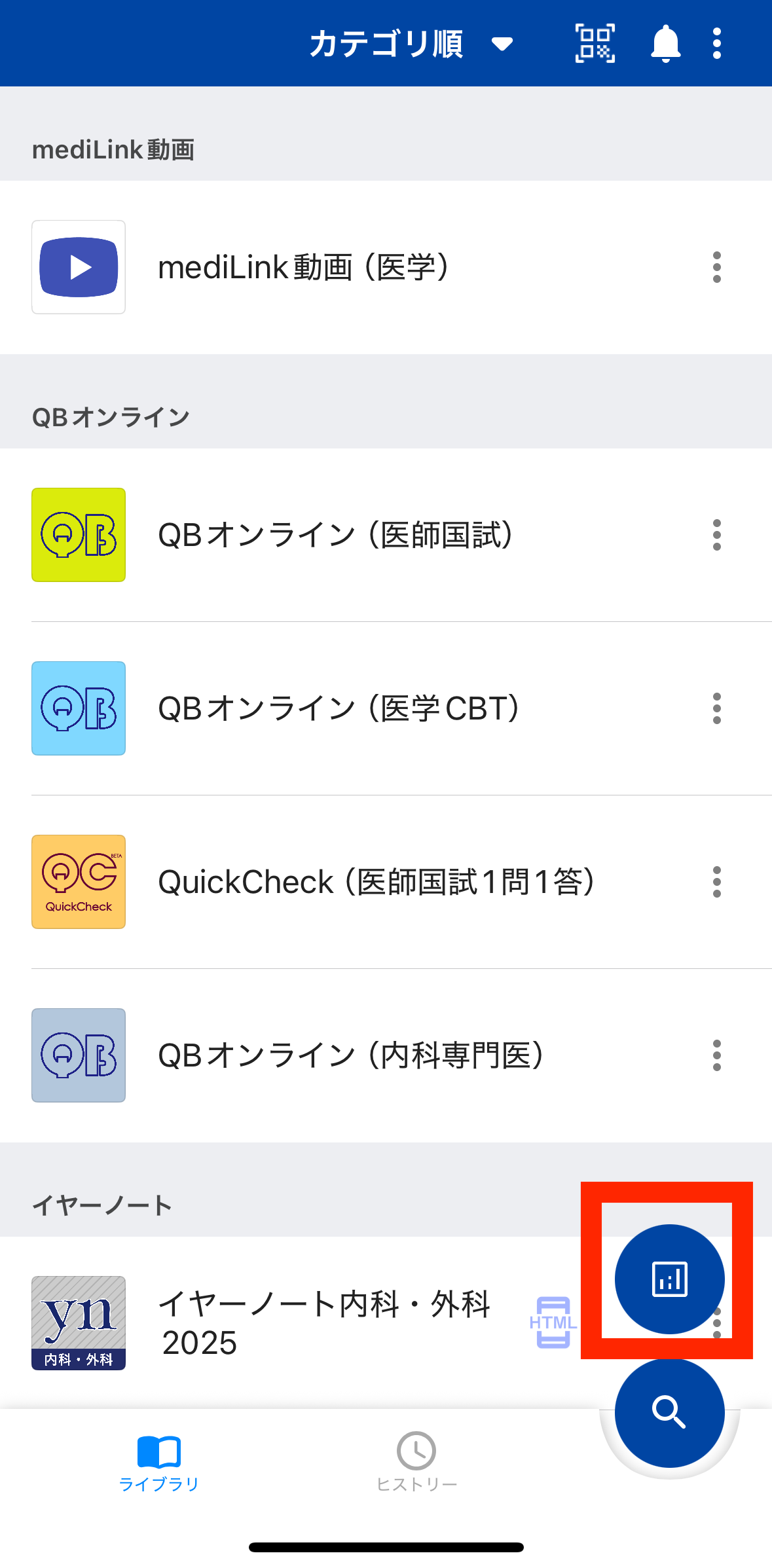Open more options for QBオンライン（内科専門医）
The width and height of the screenshot is (772, 1568).
[x=717, y=1055]
